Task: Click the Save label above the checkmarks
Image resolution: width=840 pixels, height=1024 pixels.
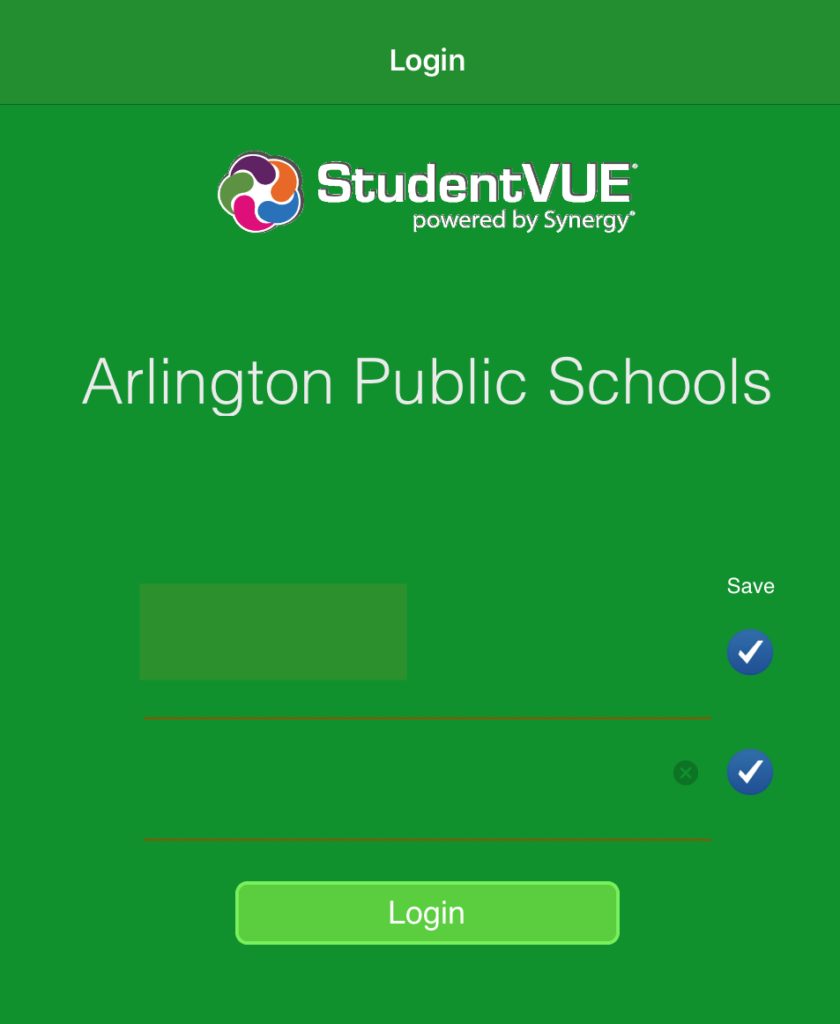Action: coord(751,586)
